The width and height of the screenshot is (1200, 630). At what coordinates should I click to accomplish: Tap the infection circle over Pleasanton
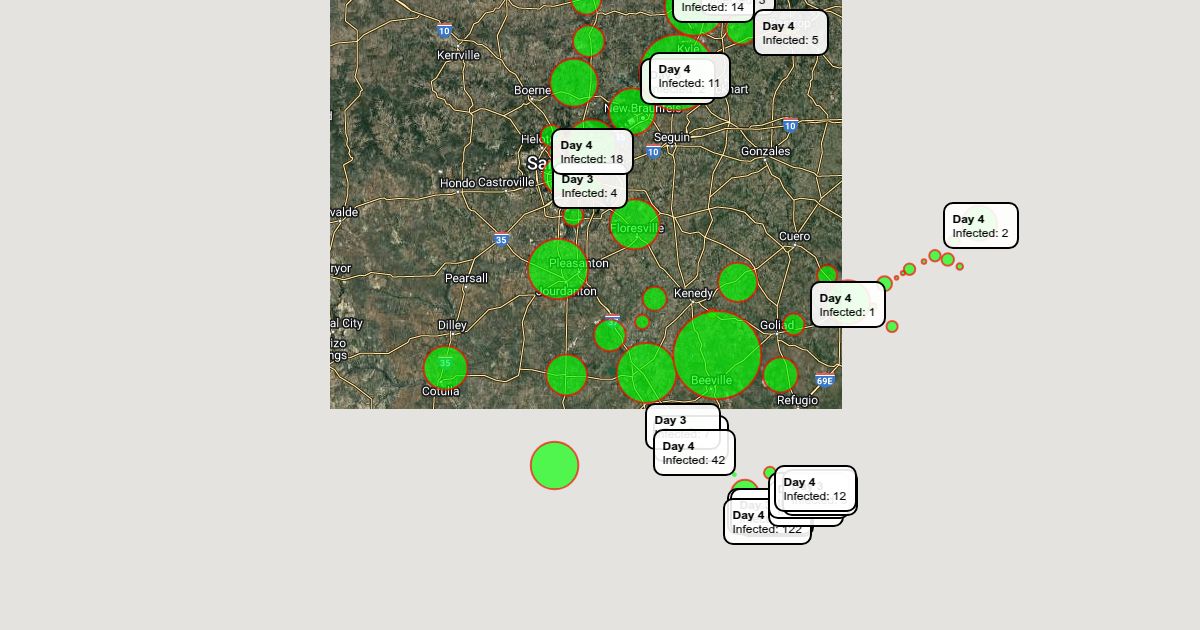click(558, 269)
